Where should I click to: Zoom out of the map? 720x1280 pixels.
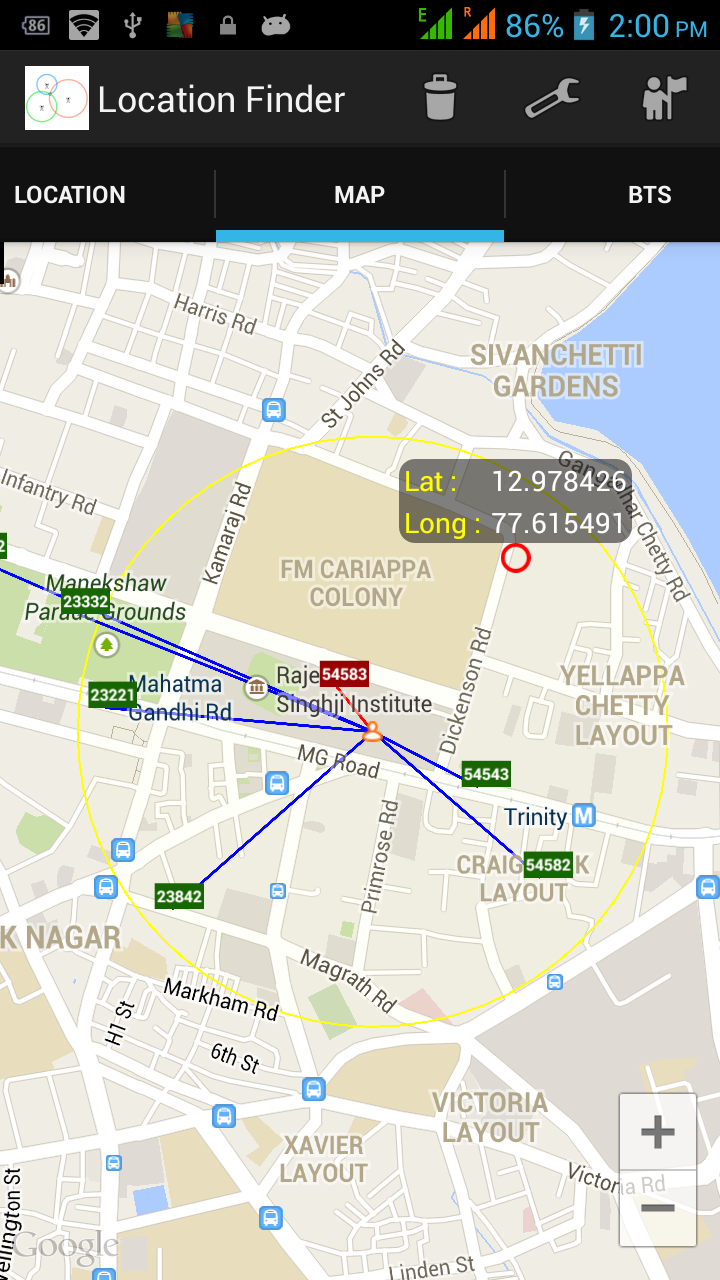(657, 1208)
